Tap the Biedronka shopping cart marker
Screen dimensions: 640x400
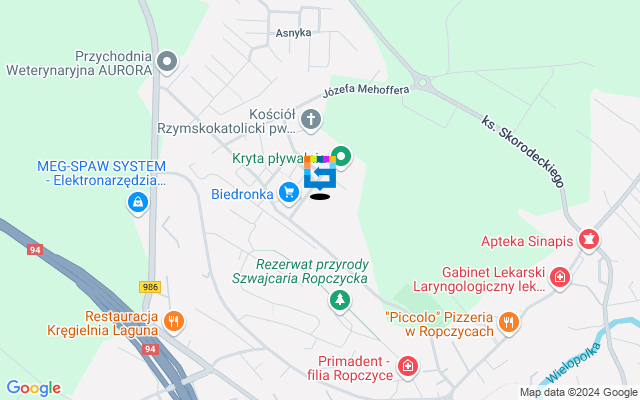coord(289,192)
